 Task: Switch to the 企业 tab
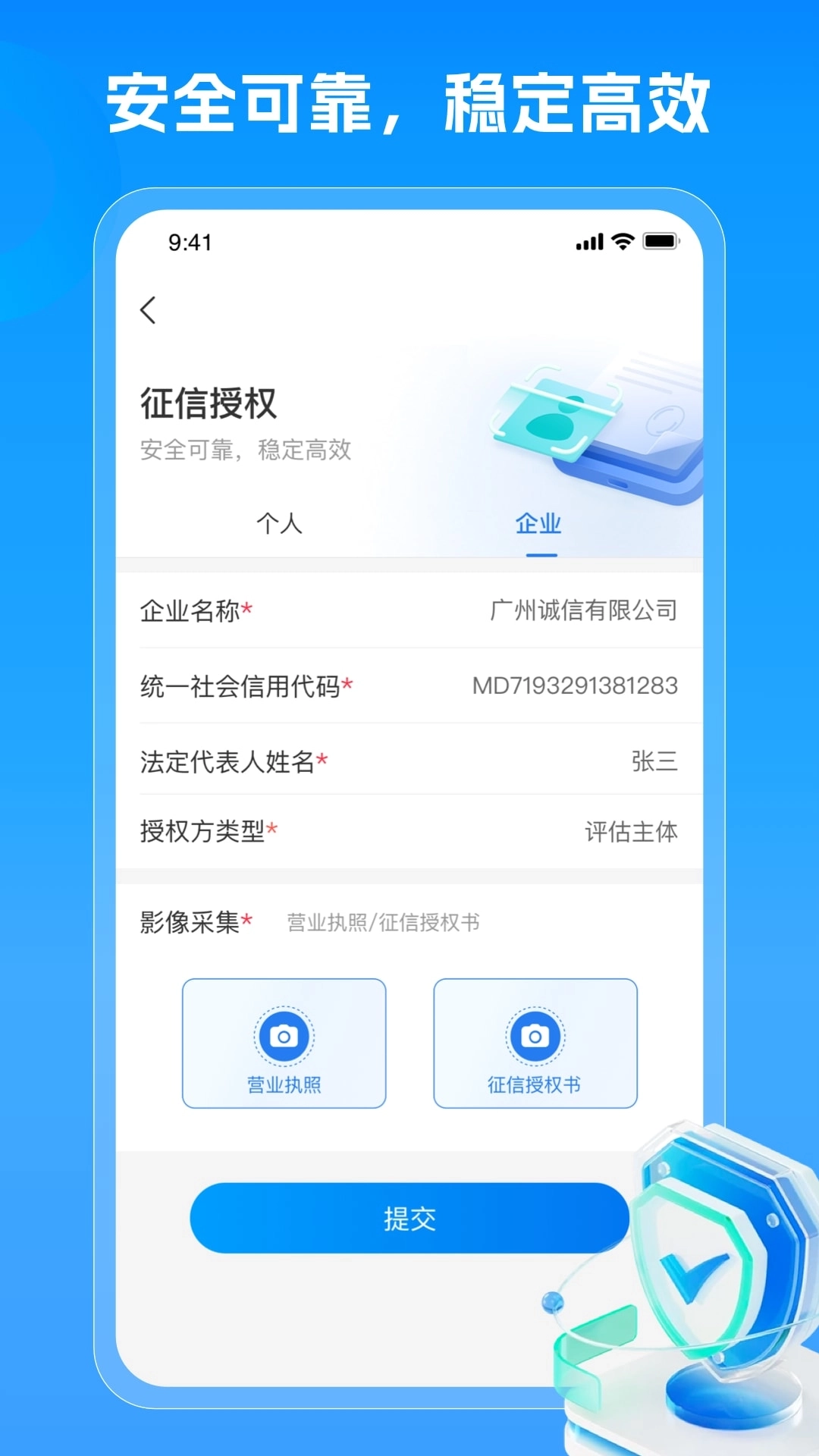(x=539, y=523)
